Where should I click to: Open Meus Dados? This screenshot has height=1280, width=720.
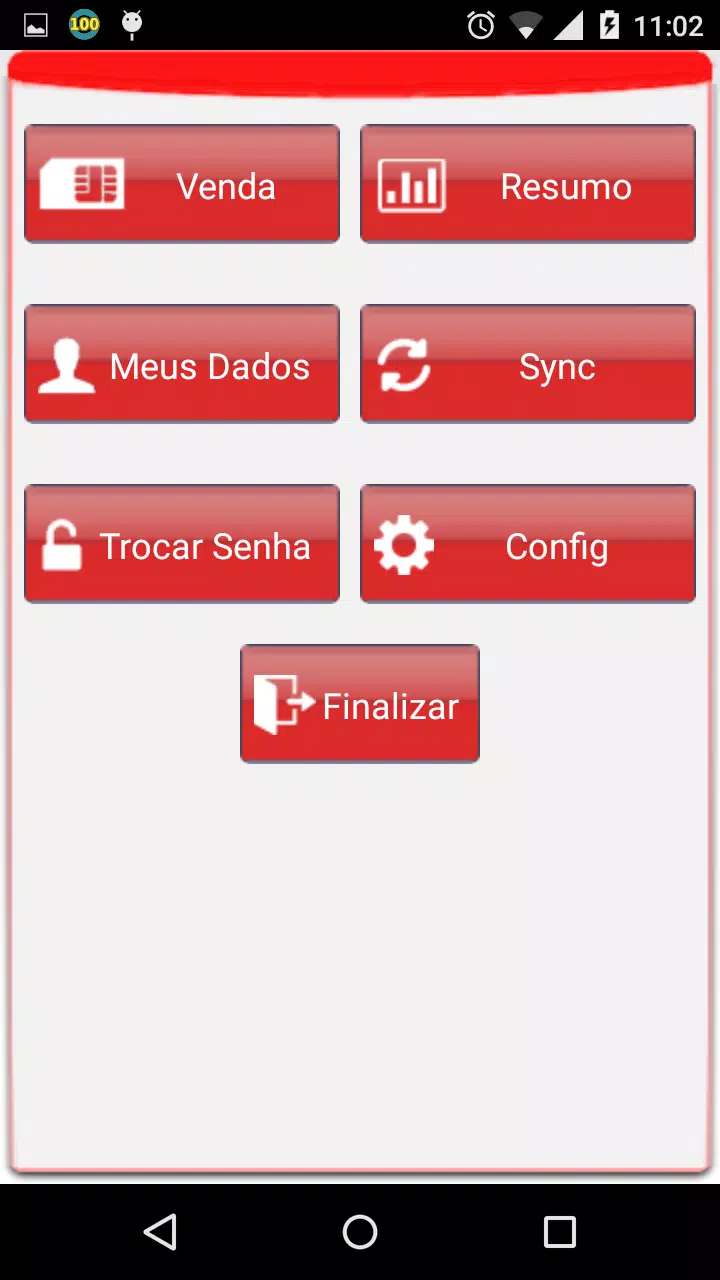(182, 364)
